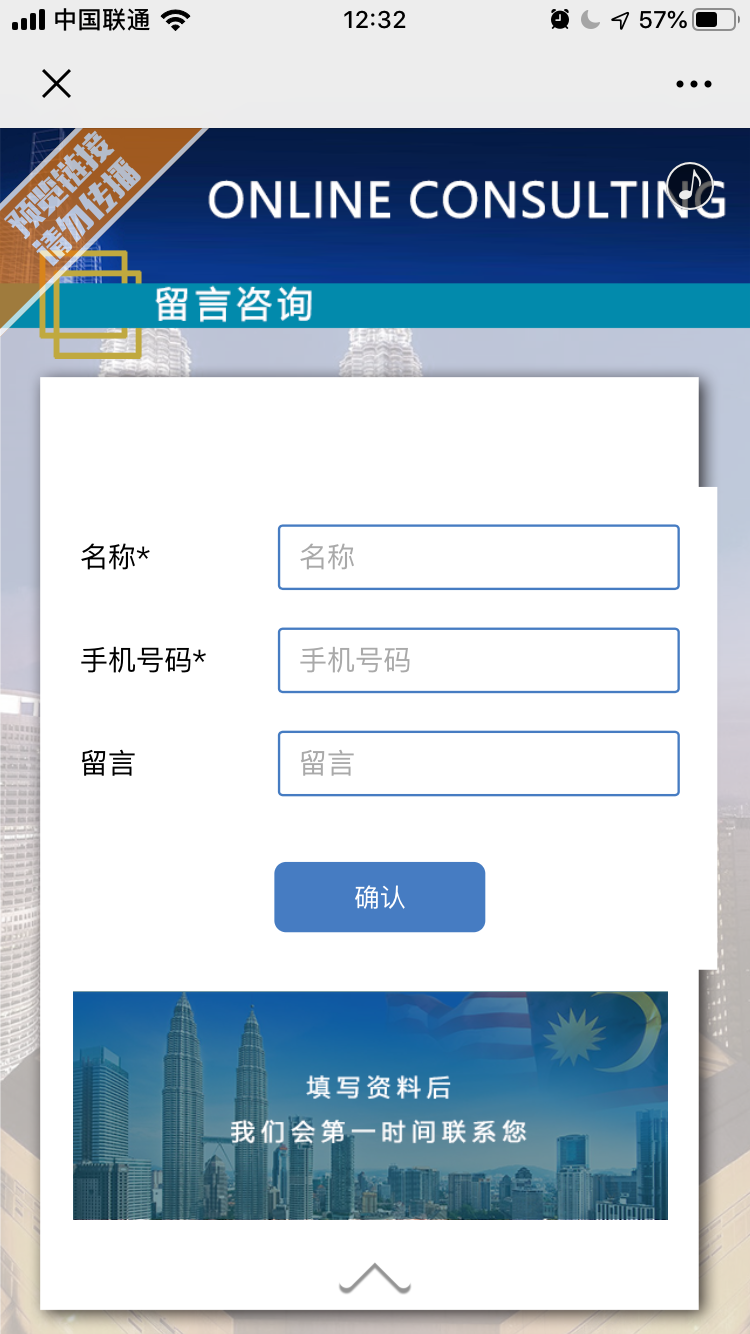Toggle the background music note icon
The width and height of the screenshot is (750, 1334).
[690, 186]
